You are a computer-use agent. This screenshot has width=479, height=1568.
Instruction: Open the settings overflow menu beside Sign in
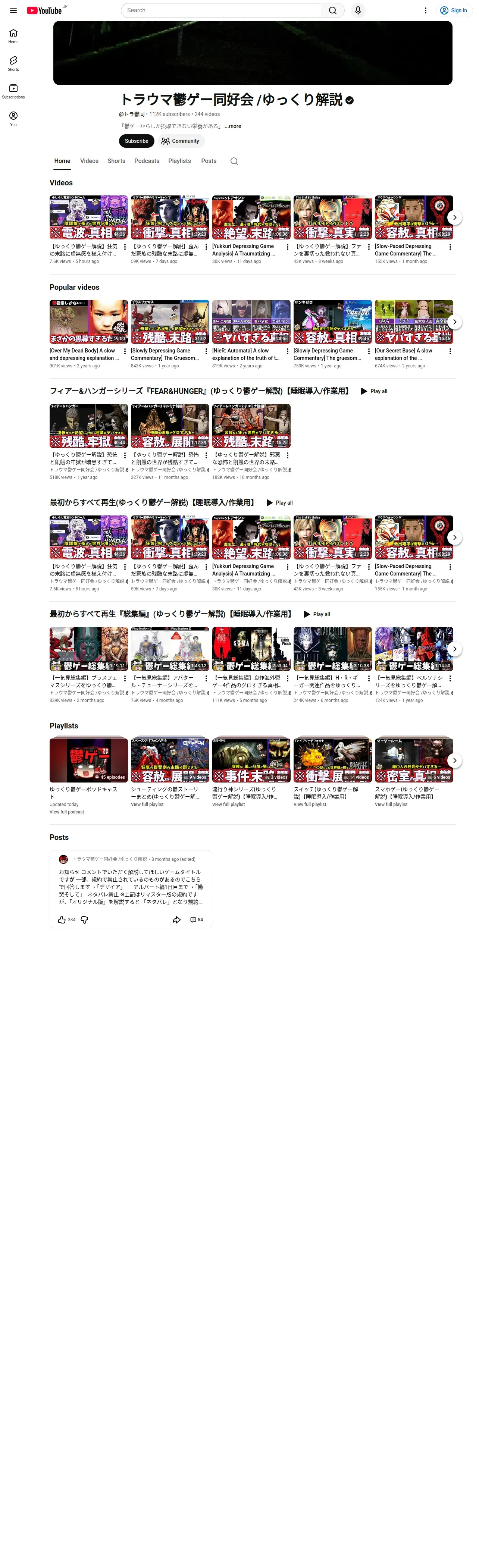[425, 10]
